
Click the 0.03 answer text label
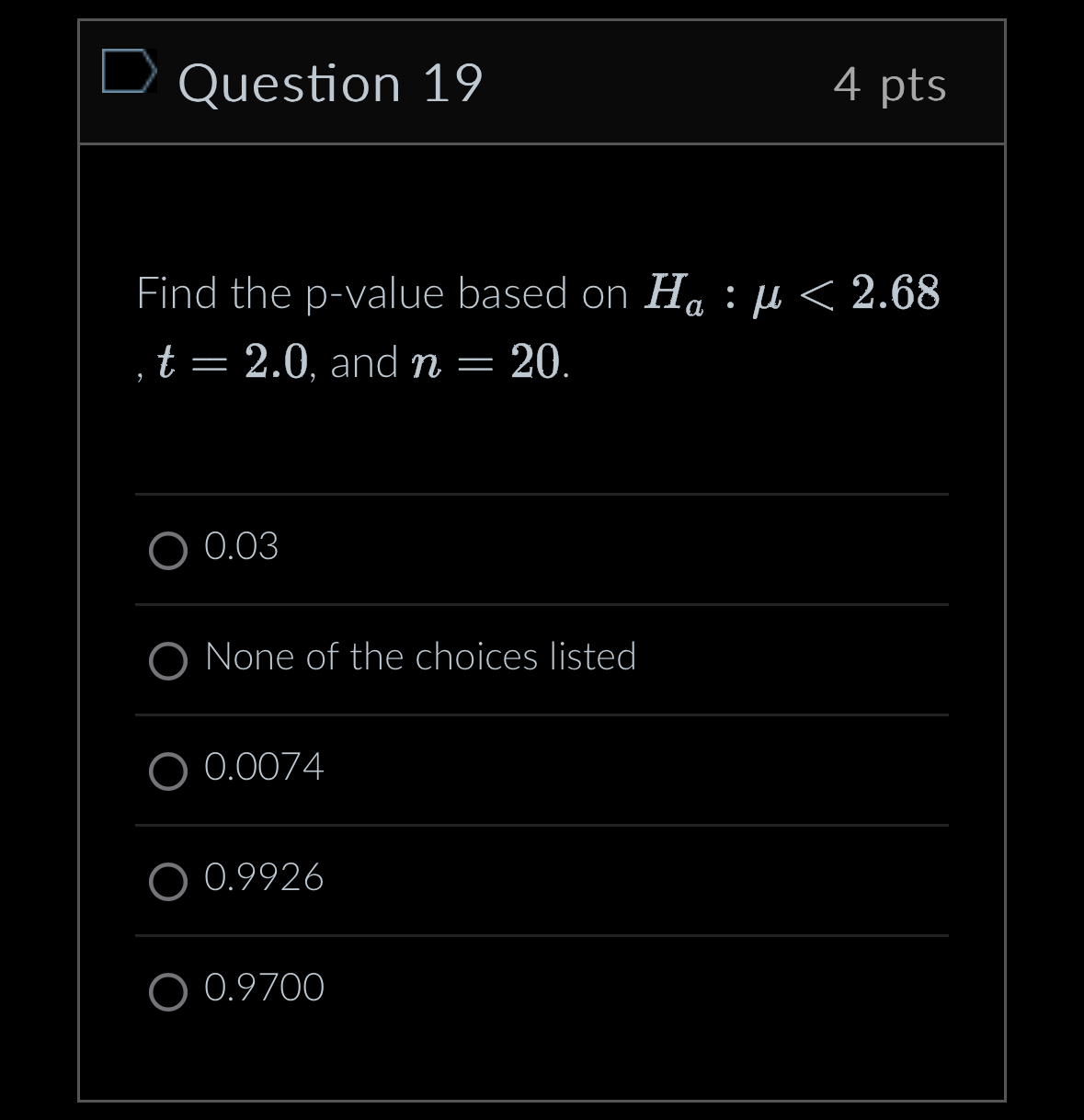(241, 547)
